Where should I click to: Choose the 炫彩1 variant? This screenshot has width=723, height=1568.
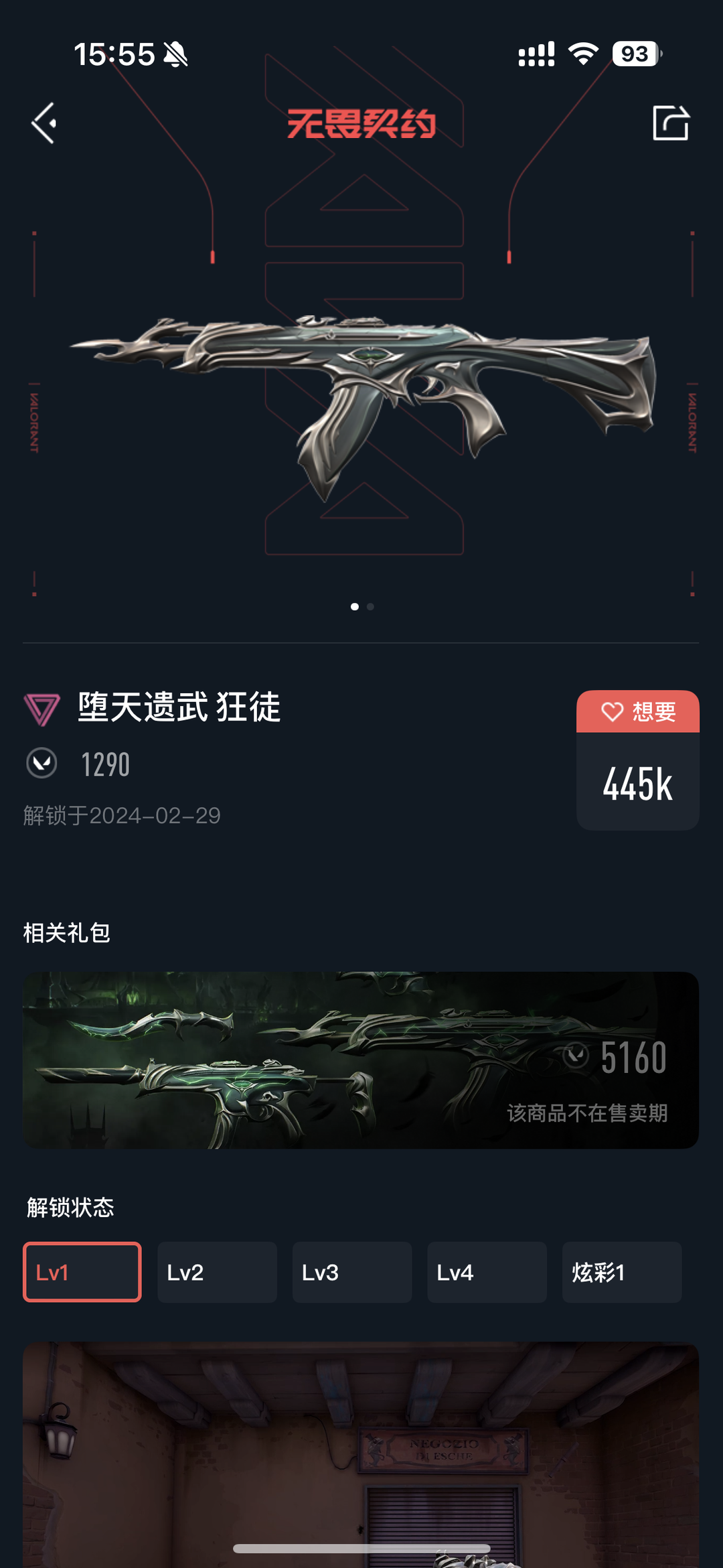pyautogui.click(x=622, y=1272)
